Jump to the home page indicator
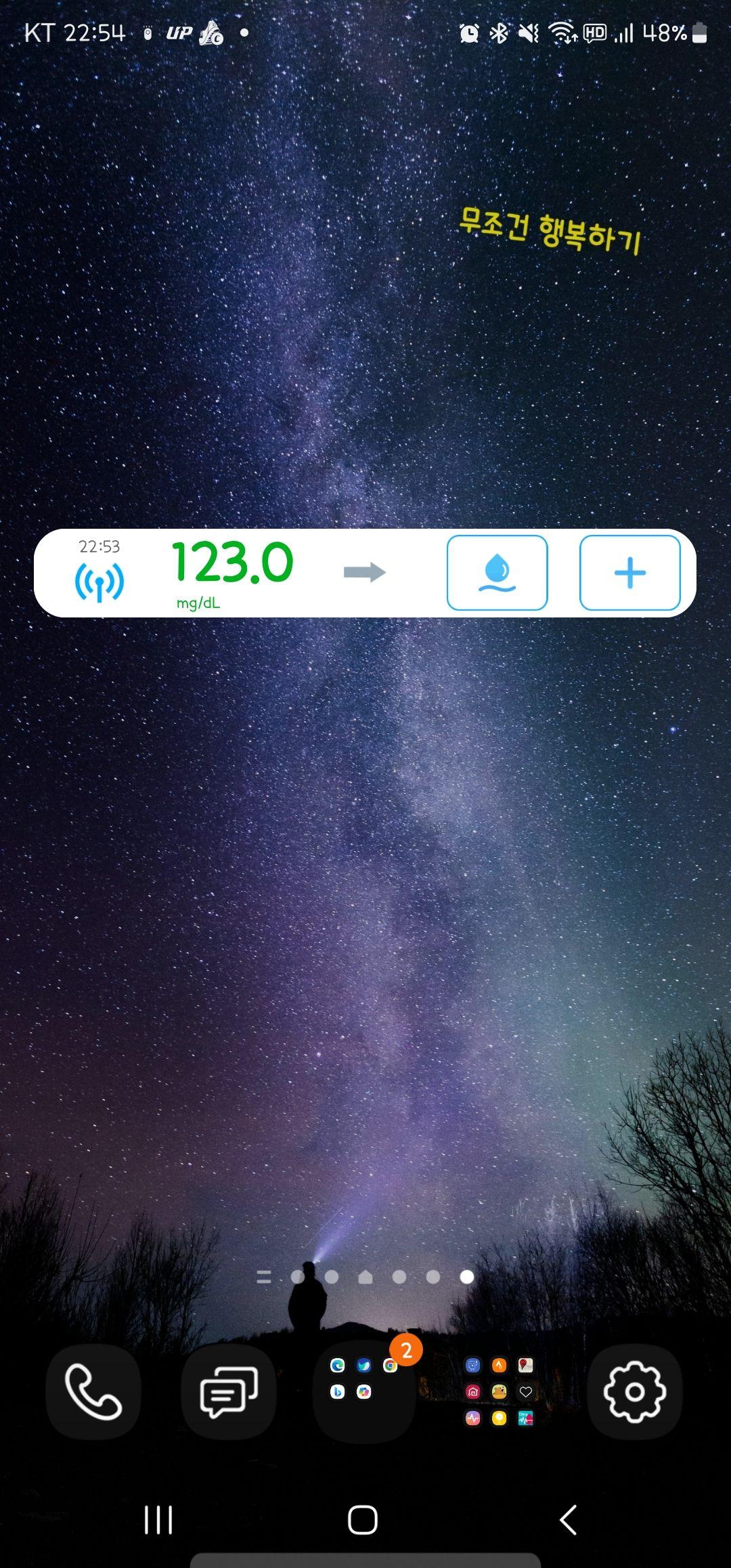 point(365,1277)
